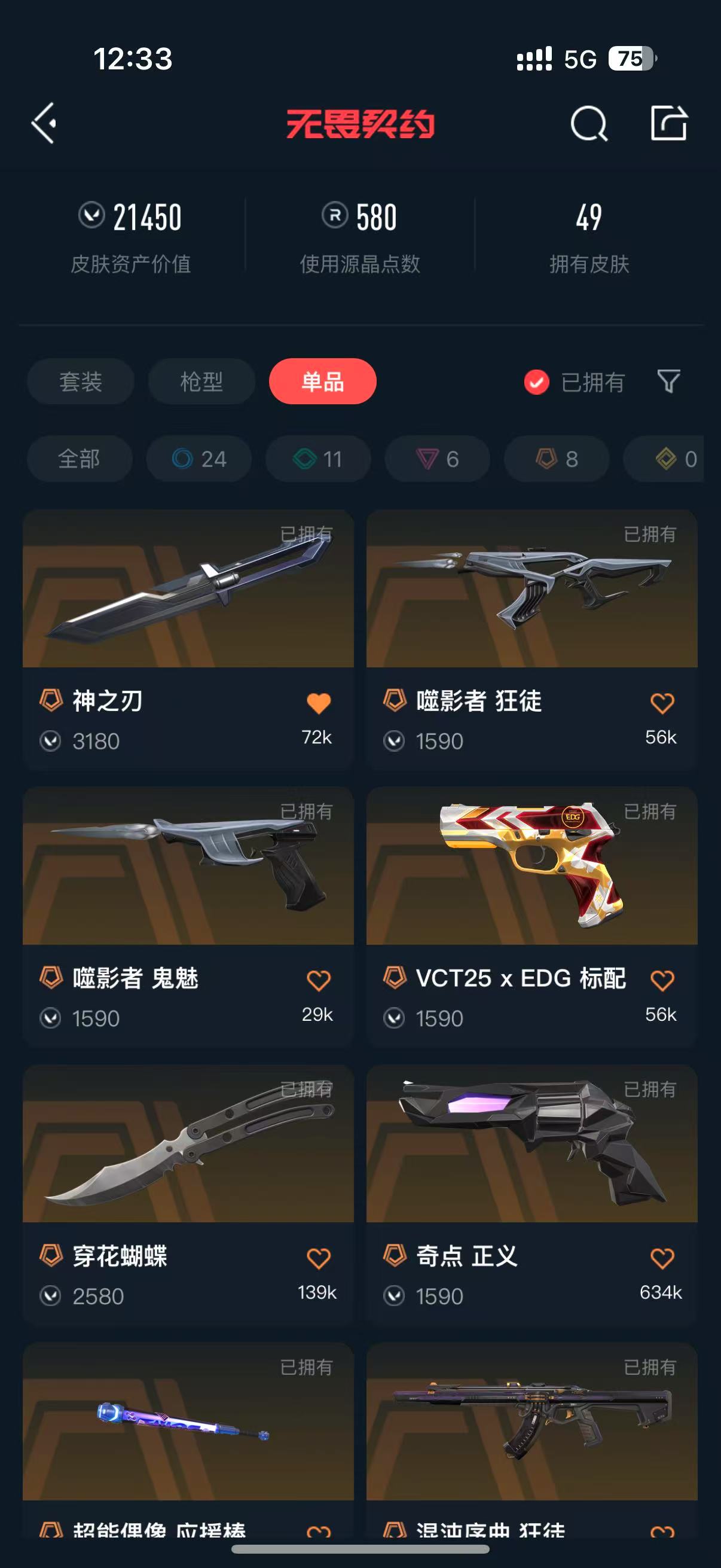
Task: Filter by the green tier chip with 11
Action: pyautogui.click(x=317, y=459)
